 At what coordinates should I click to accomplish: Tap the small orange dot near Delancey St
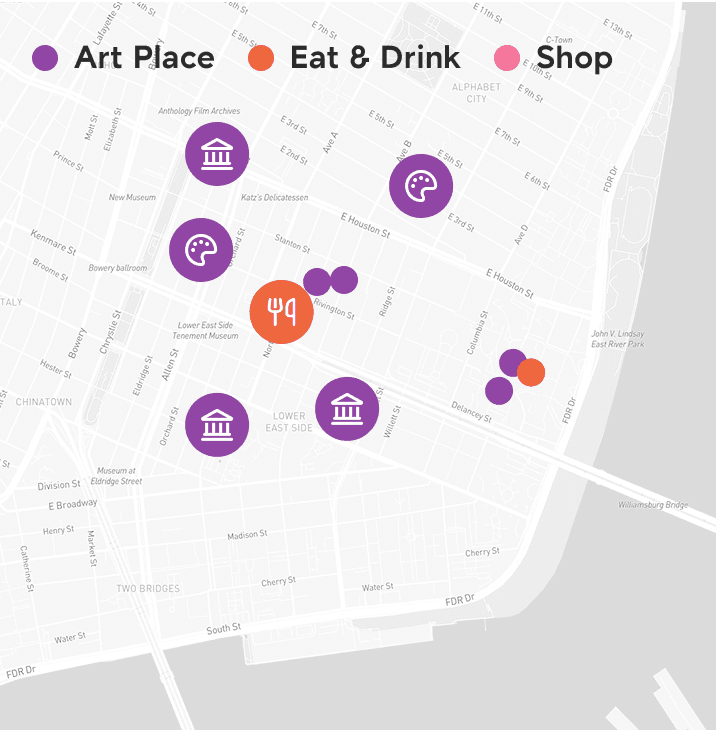coord(531,372)
